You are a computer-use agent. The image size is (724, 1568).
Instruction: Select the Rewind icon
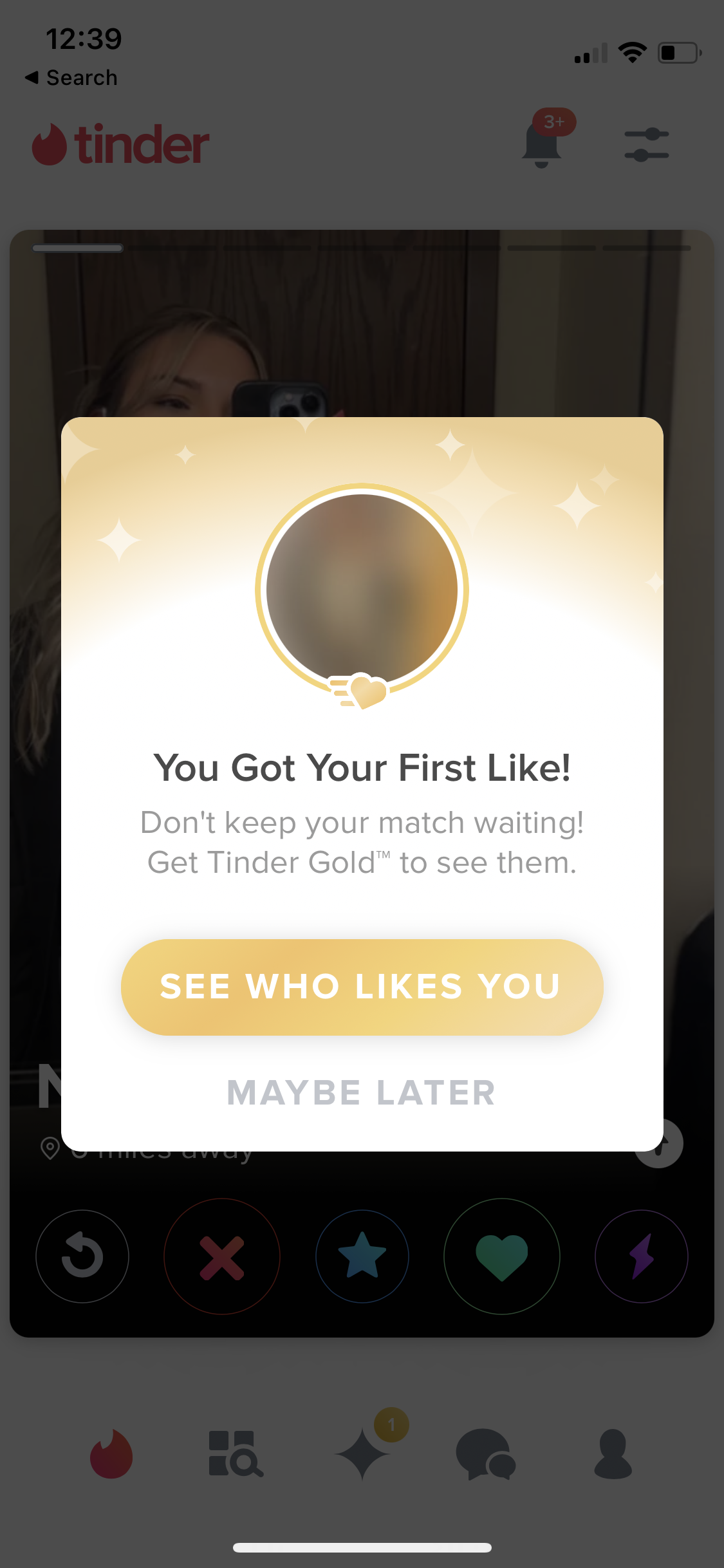coord(82,1256)
